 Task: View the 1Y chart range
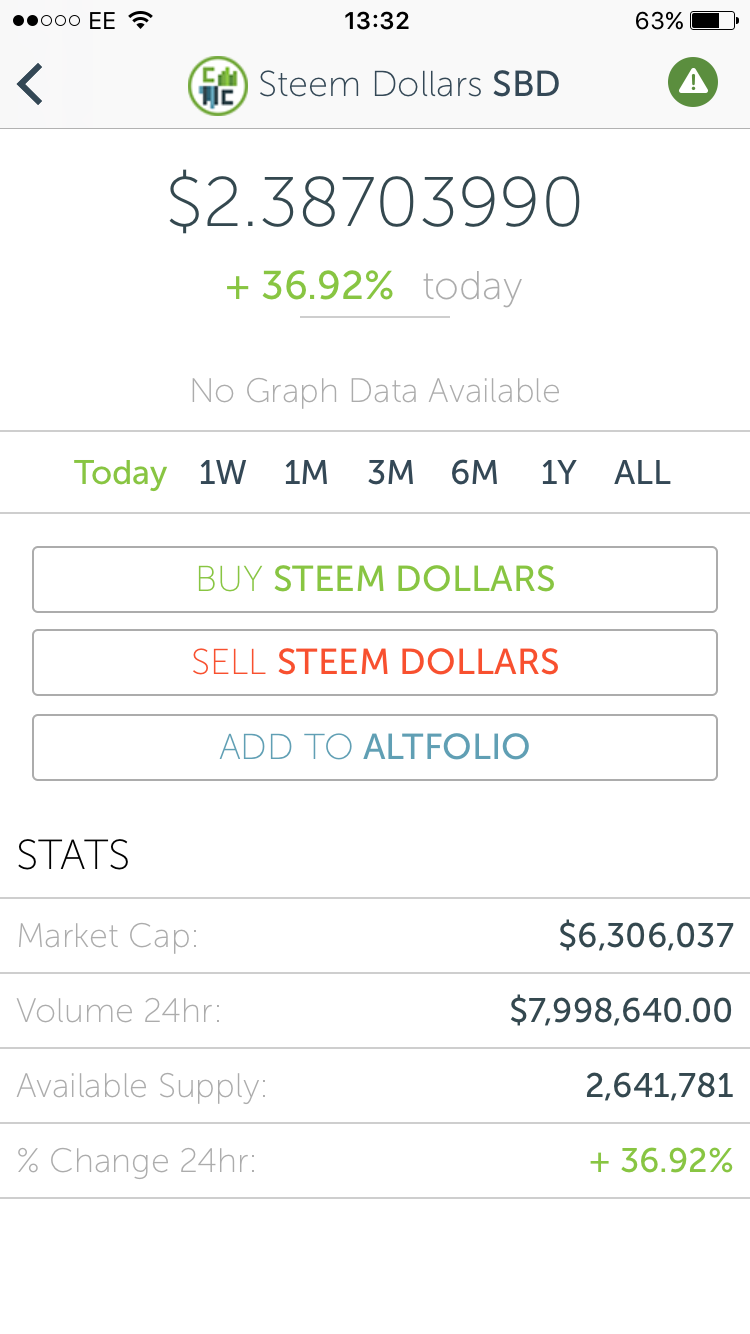(558, 473)
